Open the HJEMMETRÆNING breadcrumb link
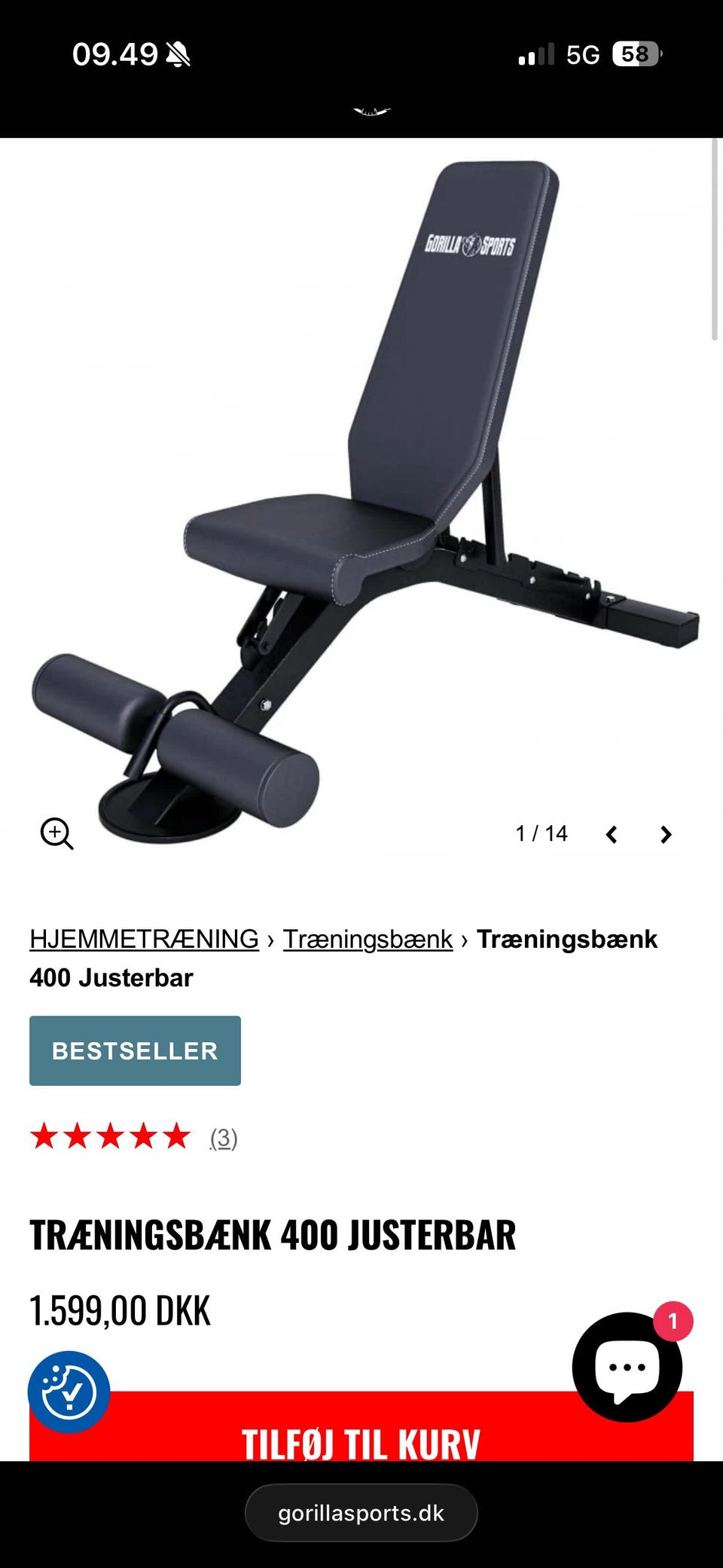The width and height of the screenshot is (723, 1568). pos(144,939)
